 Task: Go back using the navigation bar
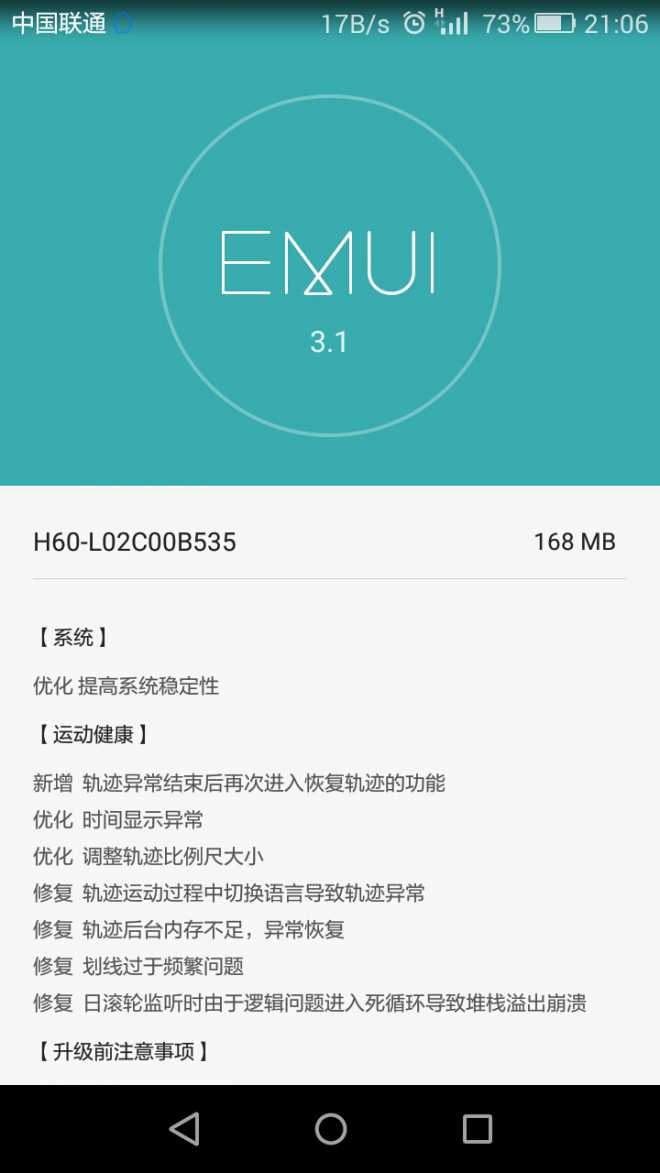pos(184,1129)
